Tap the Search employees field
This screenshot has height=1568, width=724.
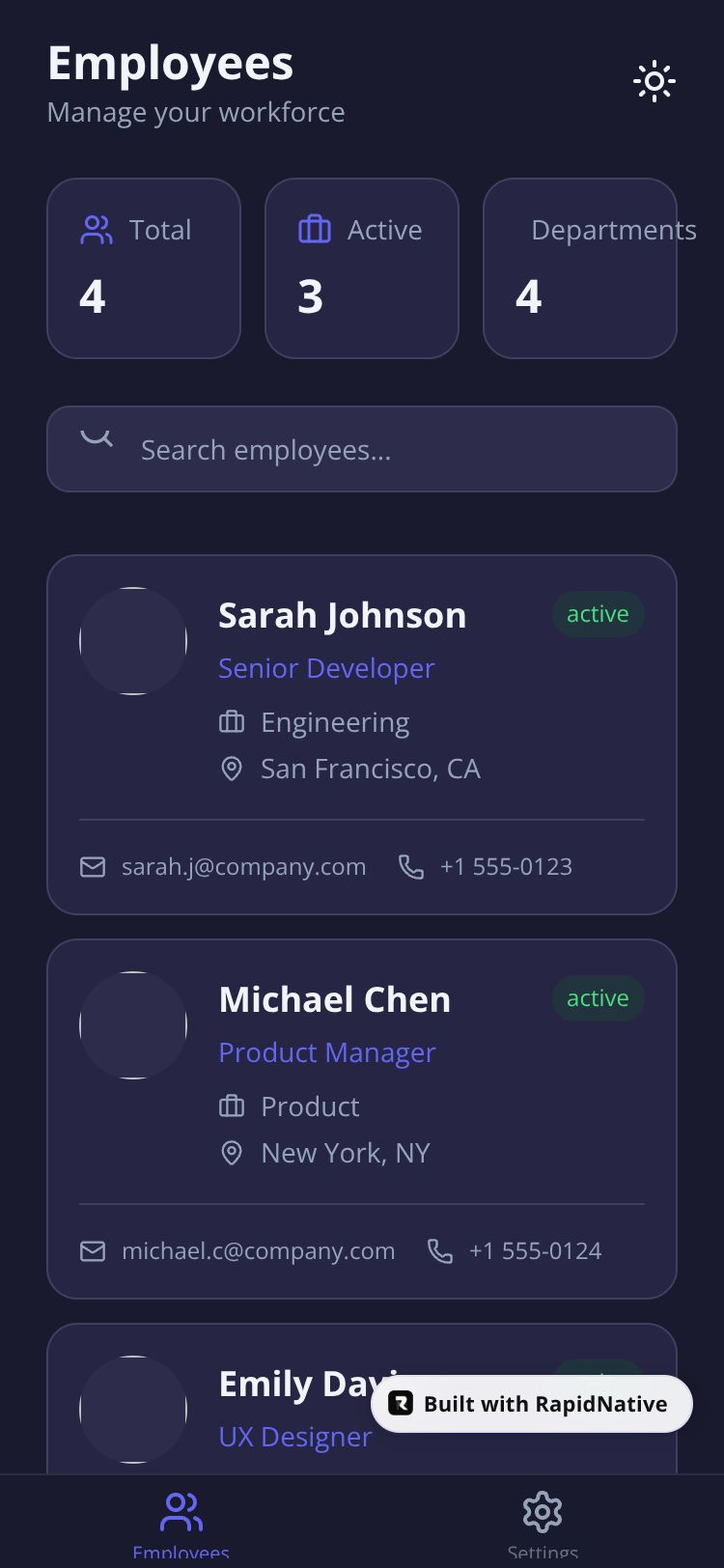[362, 449]
